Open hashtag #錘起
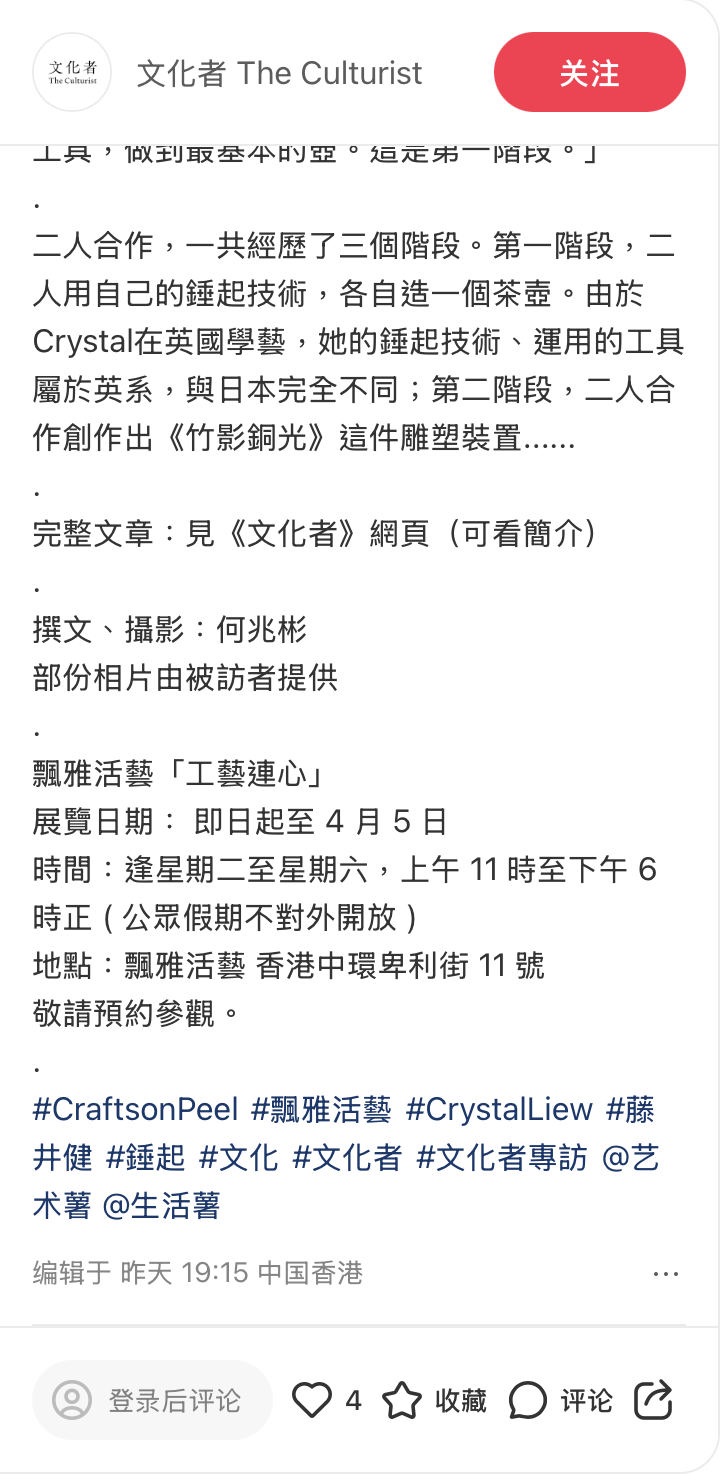The width and height of the screenshot is (722, 1474). coord(146,1157)
